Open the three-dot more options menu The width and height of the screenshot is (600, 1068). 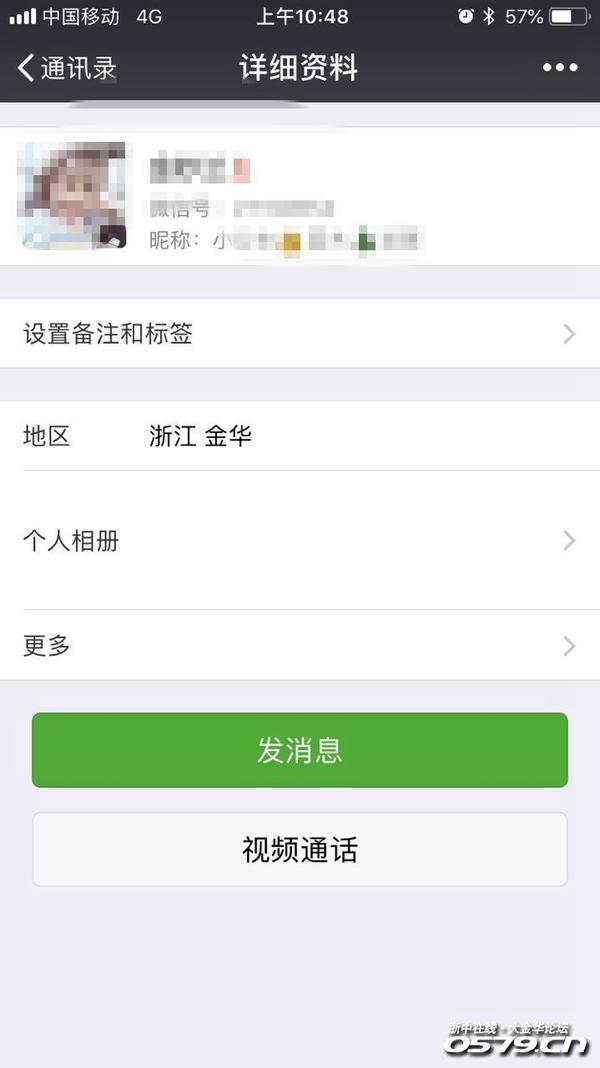(x=560, y=68)
